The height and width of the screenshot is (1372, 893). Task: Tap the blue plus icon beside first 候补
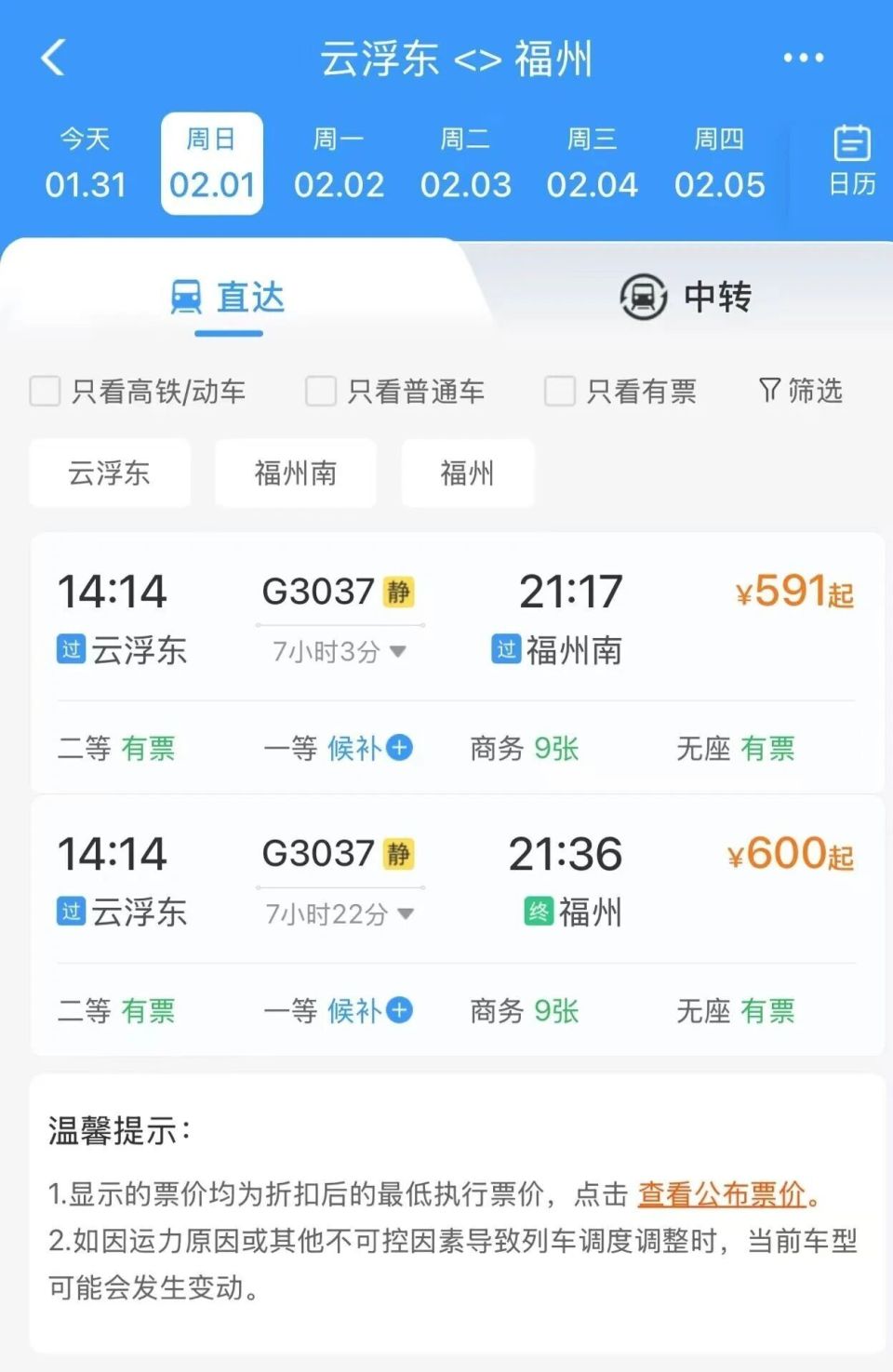tap(398, 749)
